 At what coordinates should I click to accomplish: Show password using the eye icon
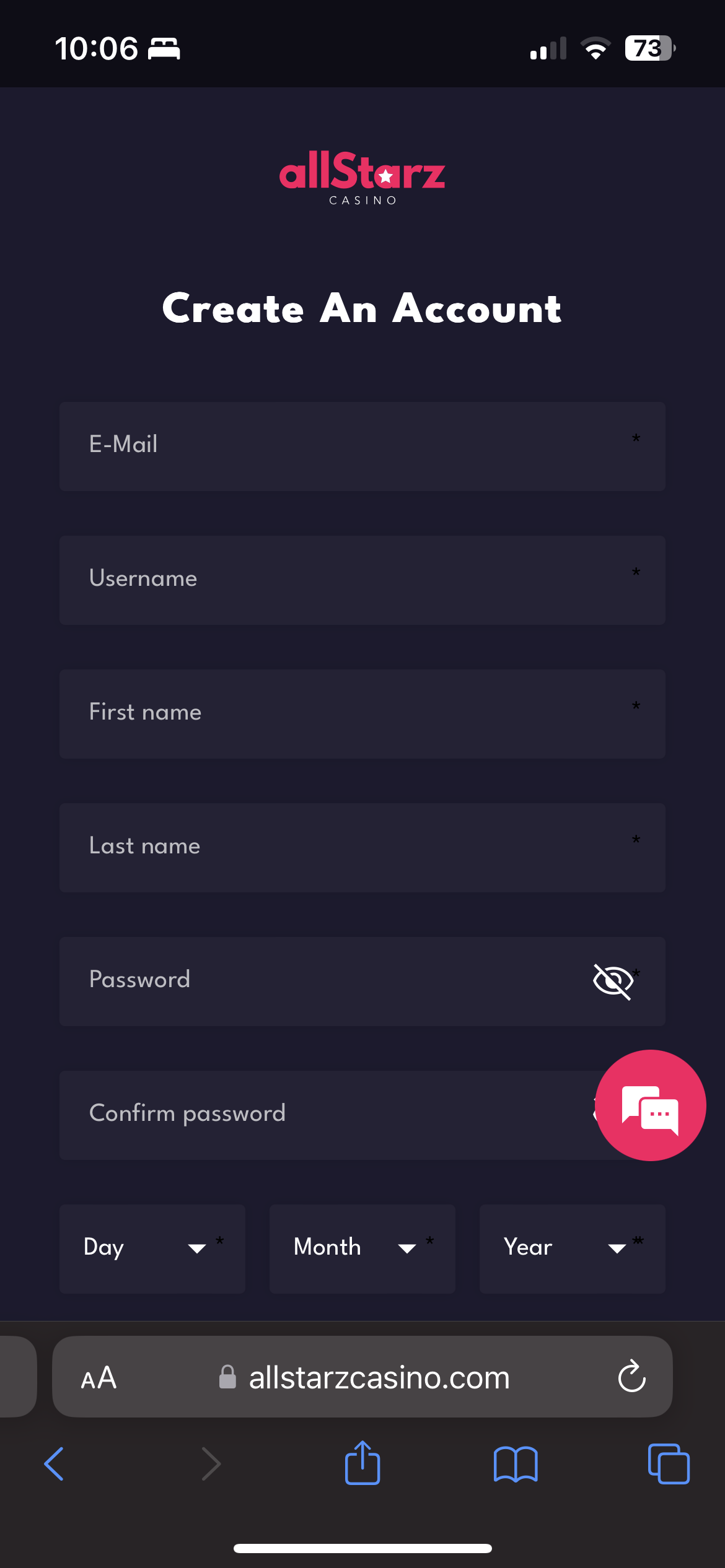613,981
